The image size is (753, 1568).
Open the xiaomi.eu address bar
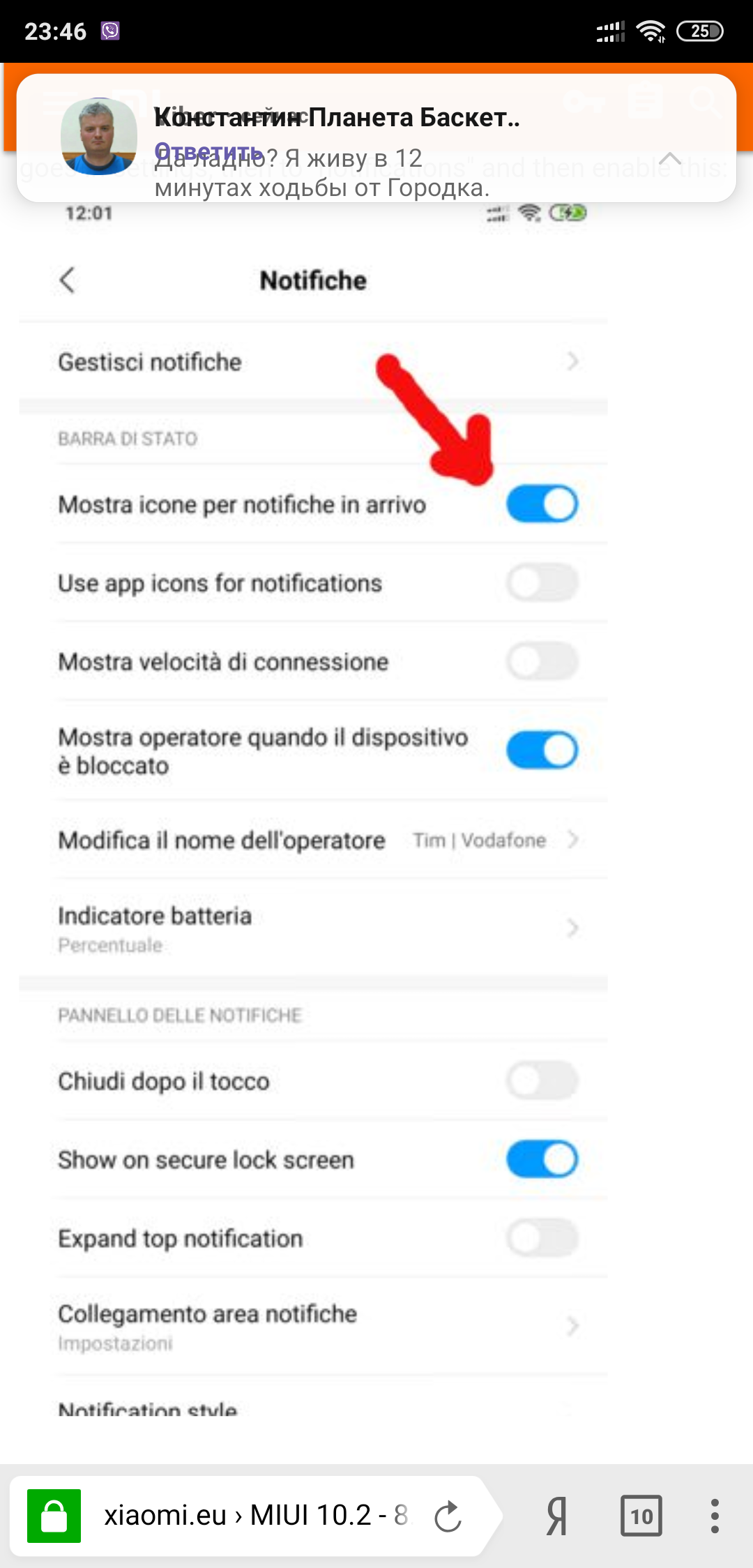pyautogui.click(x=255, y=1515)
